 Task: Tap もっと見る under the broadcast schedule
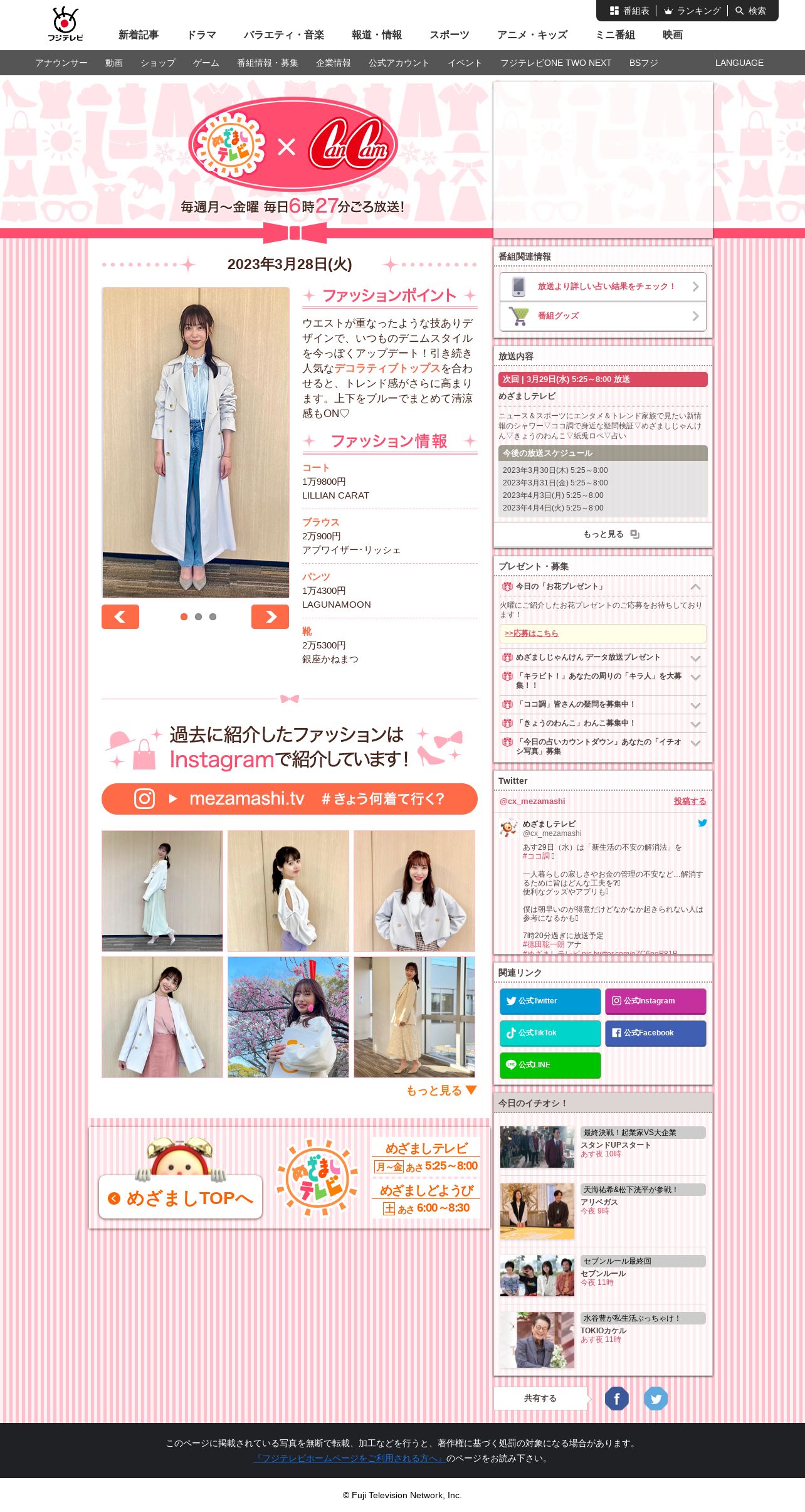(603, 534)
